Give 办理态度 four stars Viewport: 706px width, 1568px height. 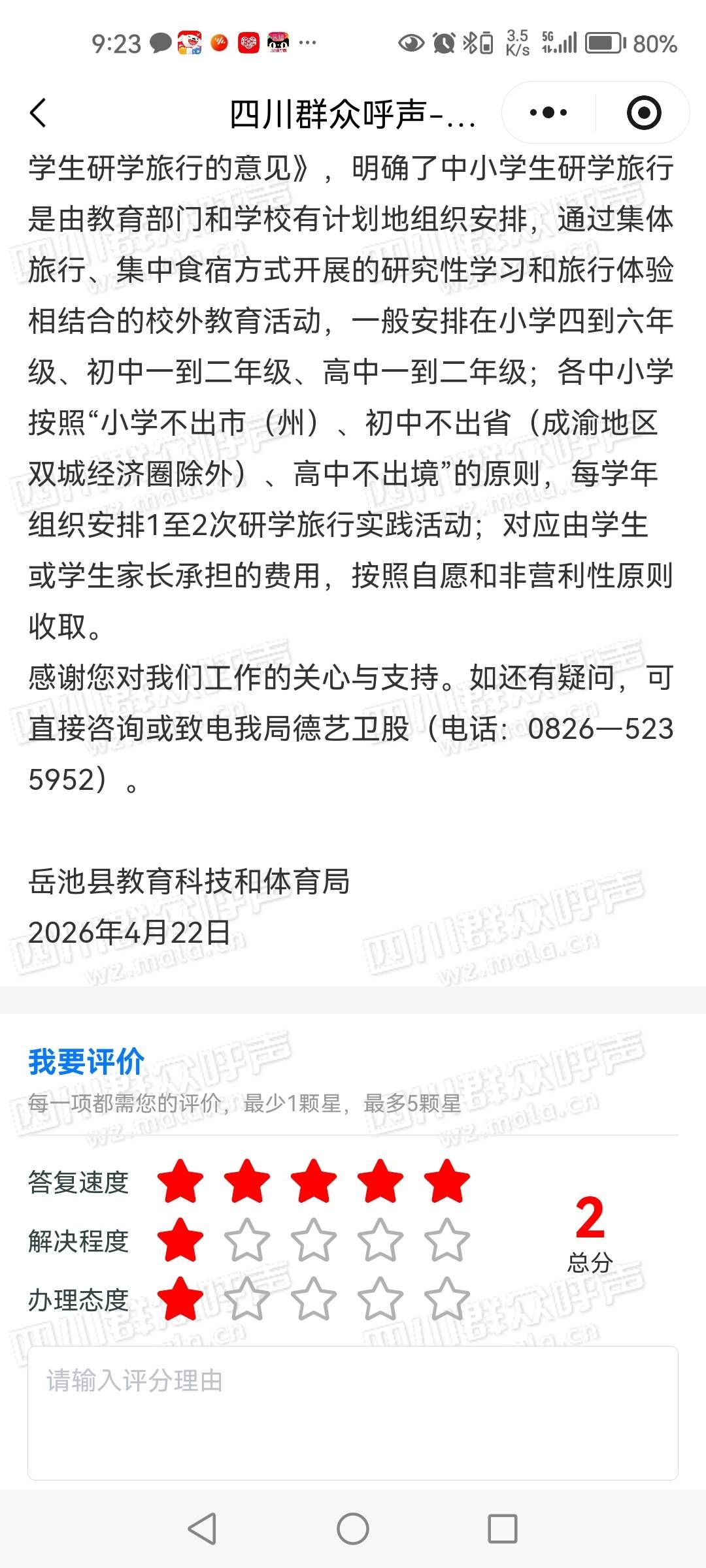click(380, 1299)
